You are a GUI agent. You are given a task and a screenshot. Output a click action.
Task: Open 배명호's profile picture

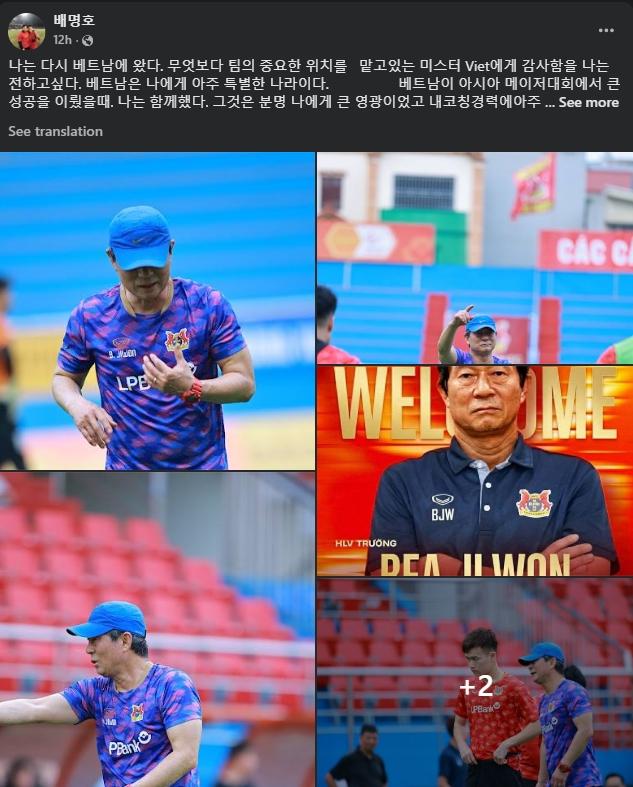pos(26,31)
